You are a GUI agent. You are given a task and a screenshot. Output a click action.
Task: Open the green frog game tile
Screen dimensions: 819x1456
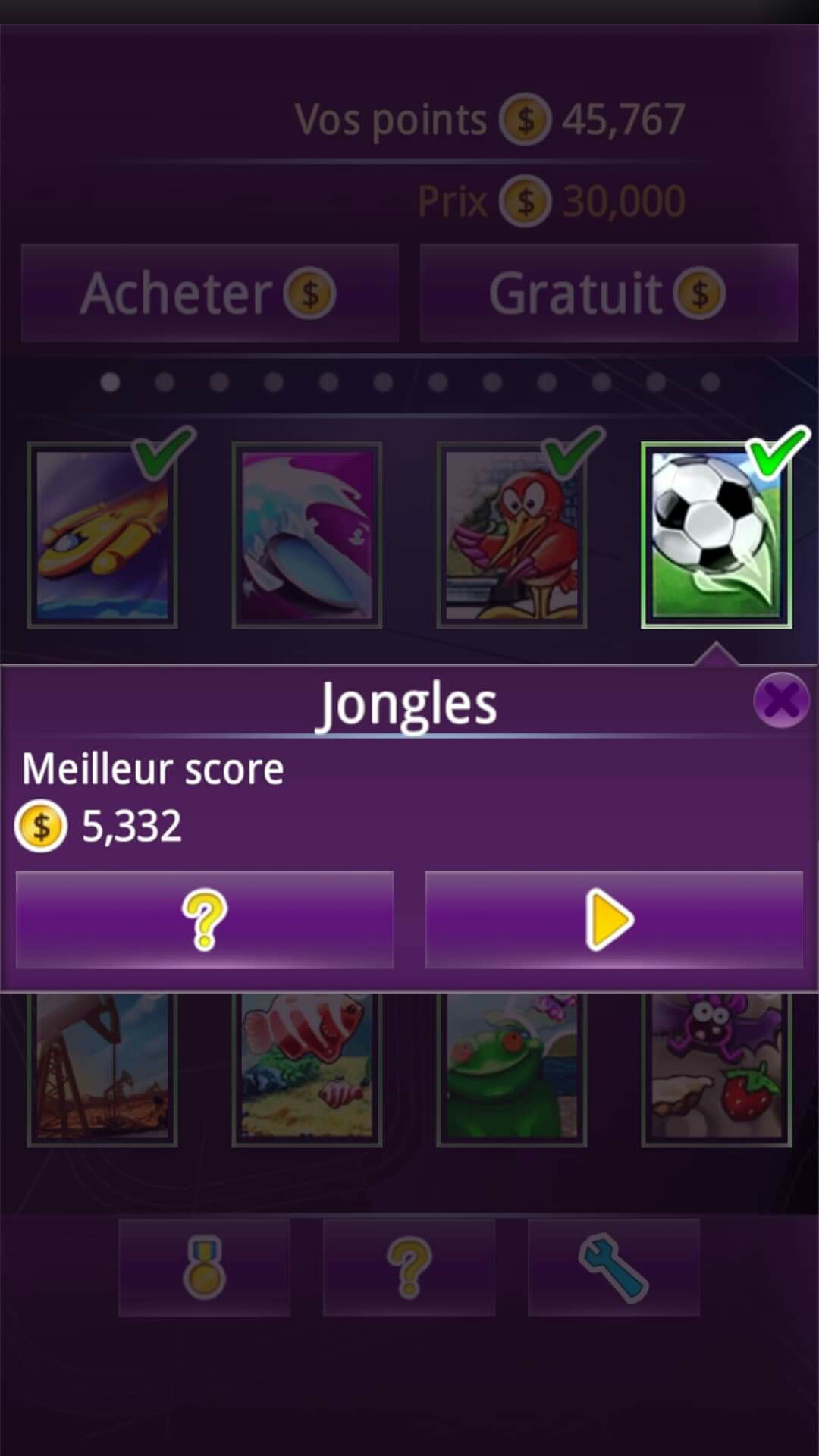click(512, 1069)
